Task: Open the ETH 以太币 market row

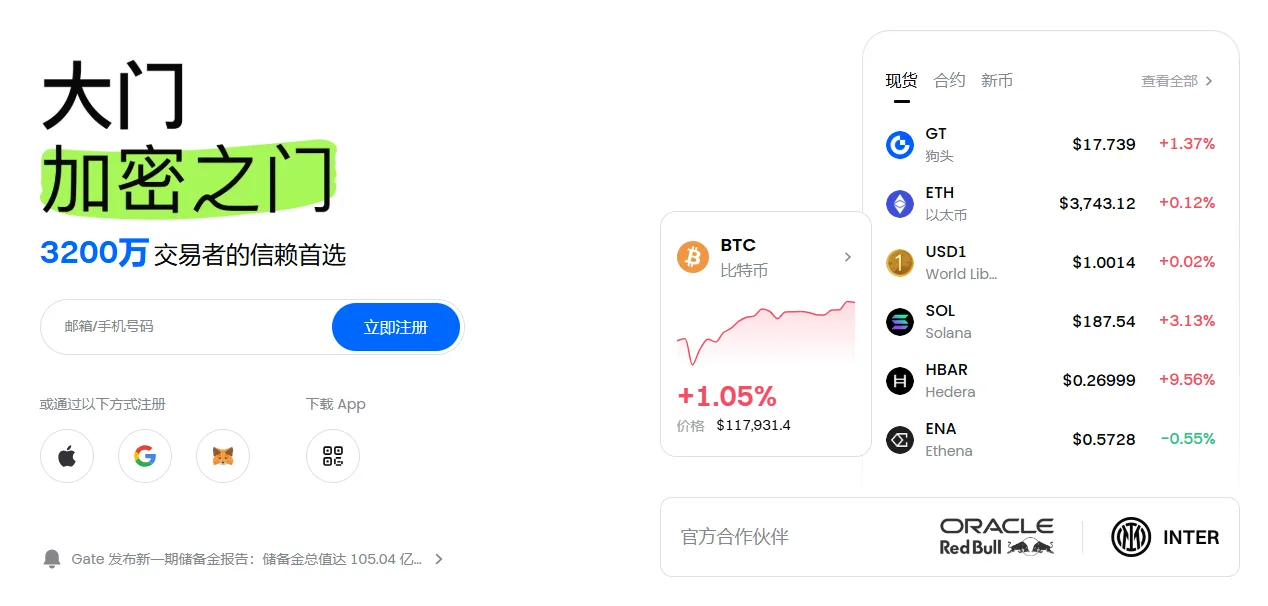Action: coord(1050,203)
